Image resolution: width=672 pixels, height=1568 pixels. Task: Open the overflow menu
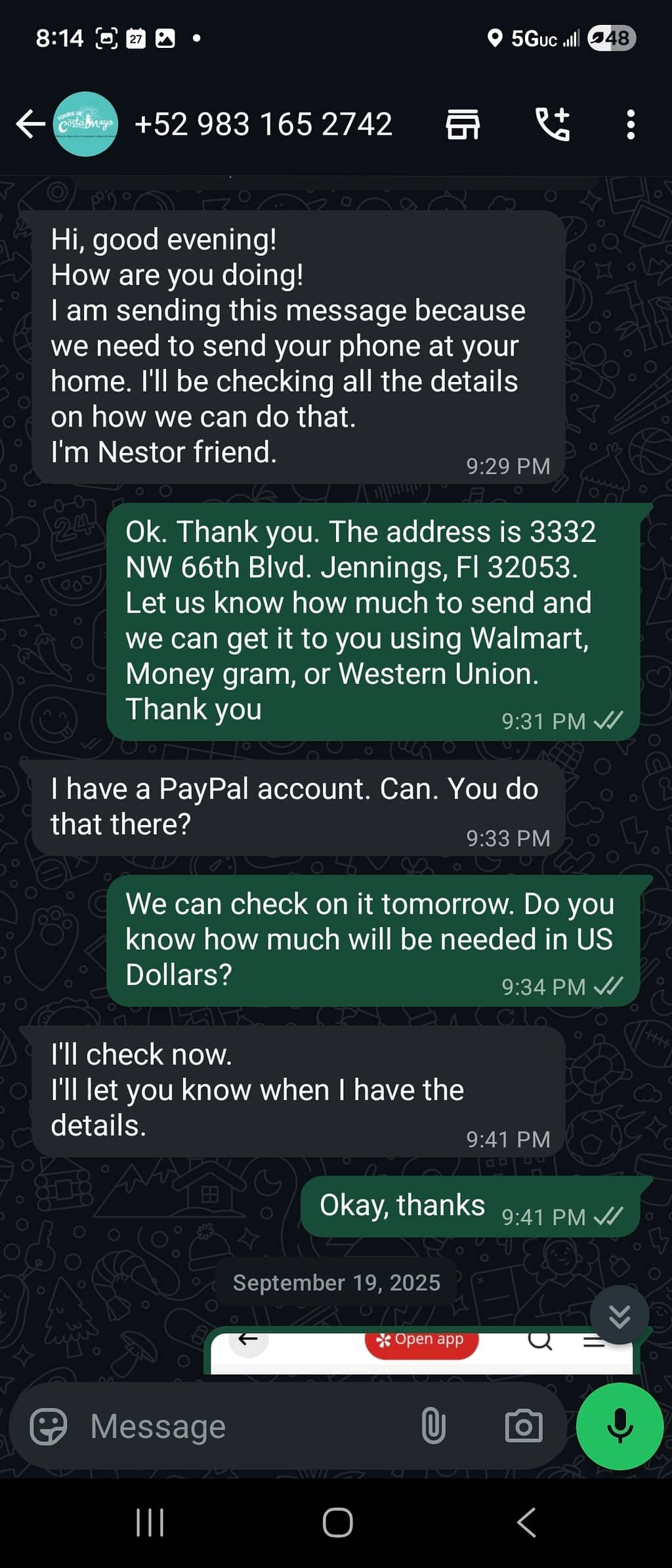coord(630,124)
